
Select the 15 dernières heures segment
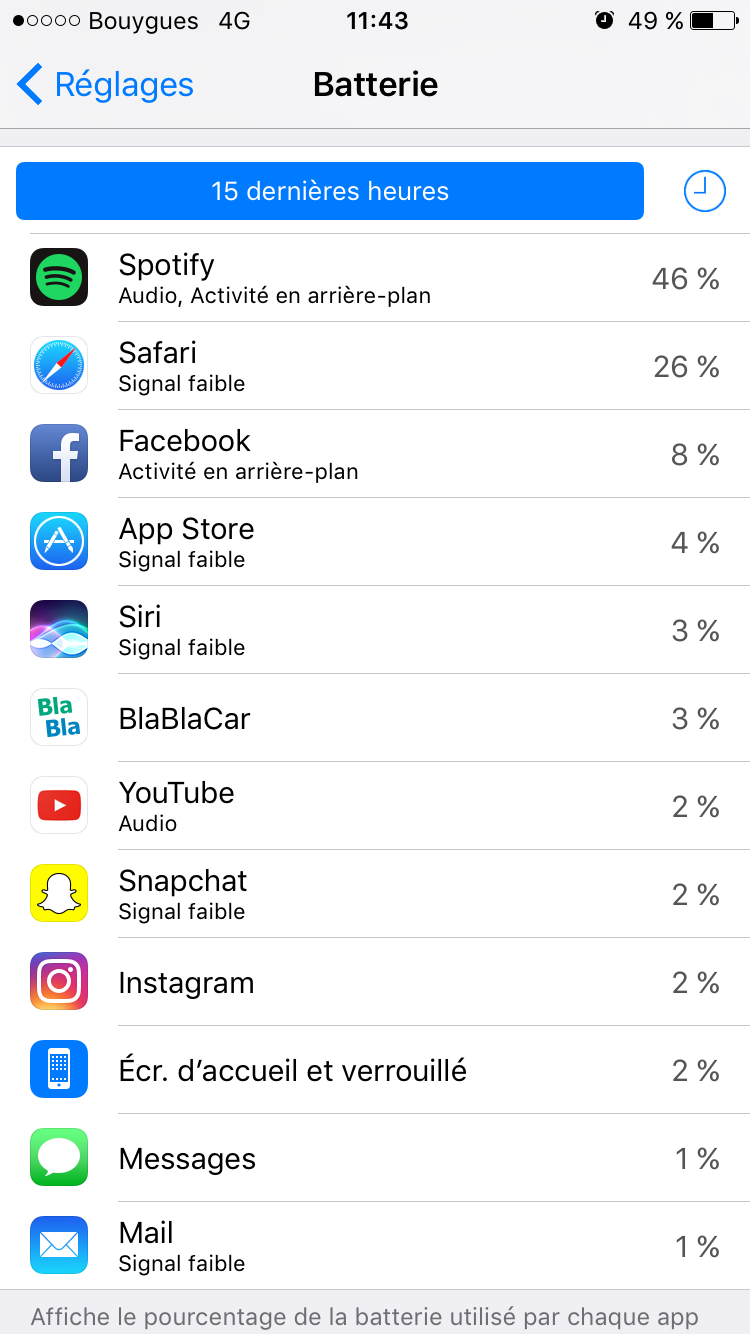coord(330,191)
